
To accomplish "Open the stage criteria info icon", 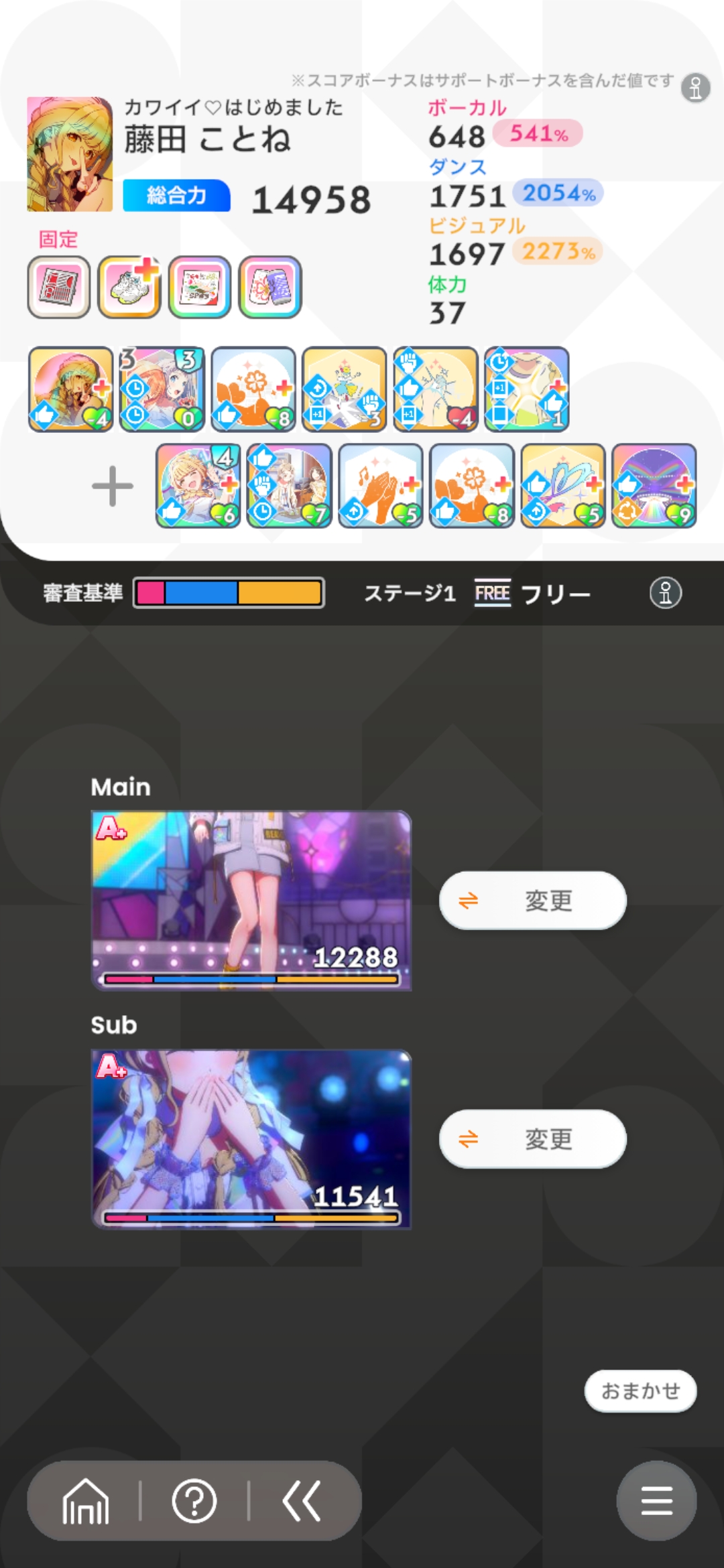I will coord(665,593).
